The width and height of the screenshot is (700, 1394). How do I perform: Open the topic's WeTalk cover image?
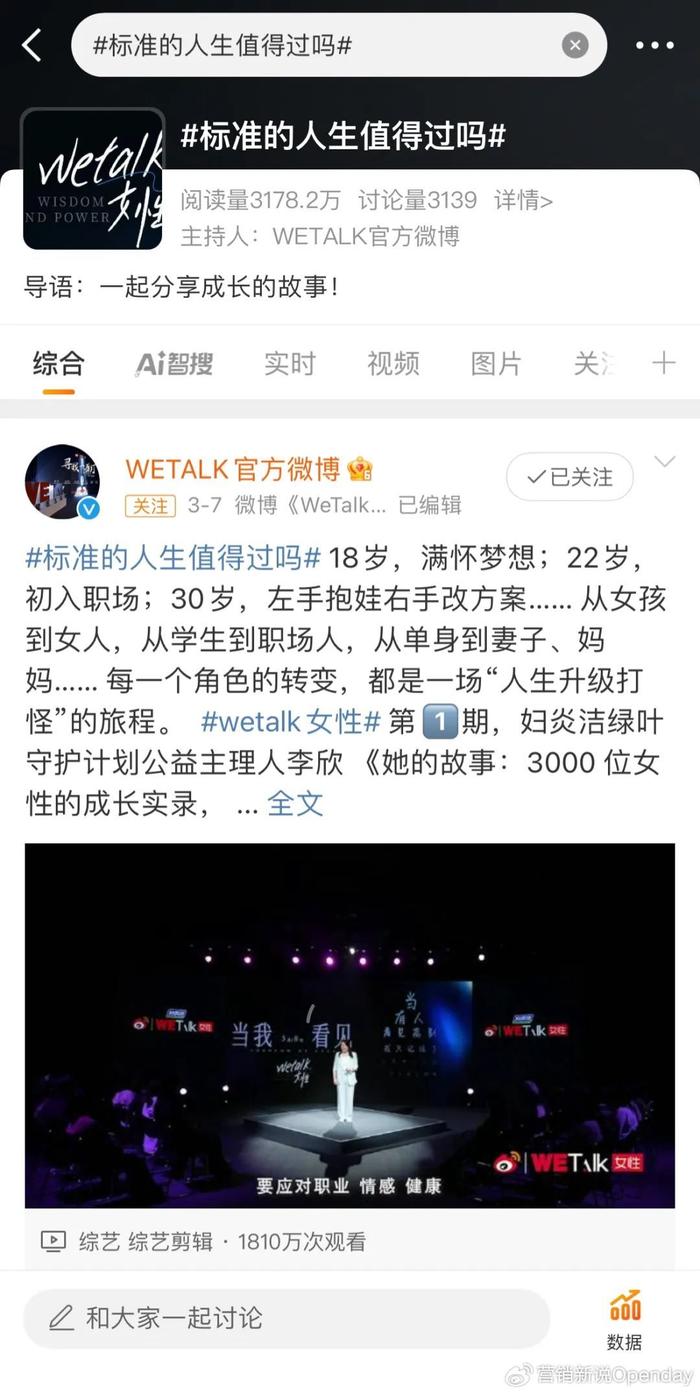tap(93, 179)
